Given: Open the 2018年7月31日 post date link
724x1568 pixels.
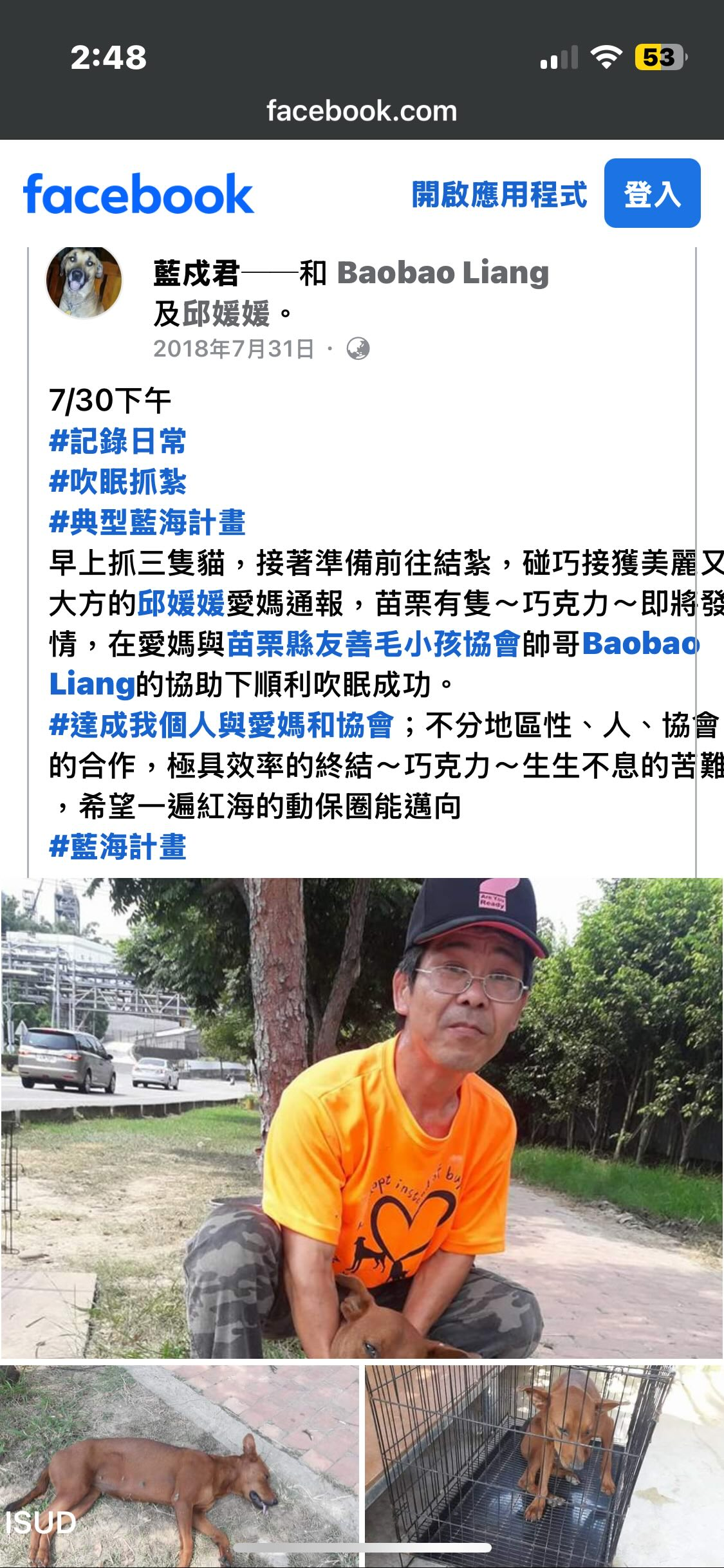Looking at the screenshot, I should 234,349.
